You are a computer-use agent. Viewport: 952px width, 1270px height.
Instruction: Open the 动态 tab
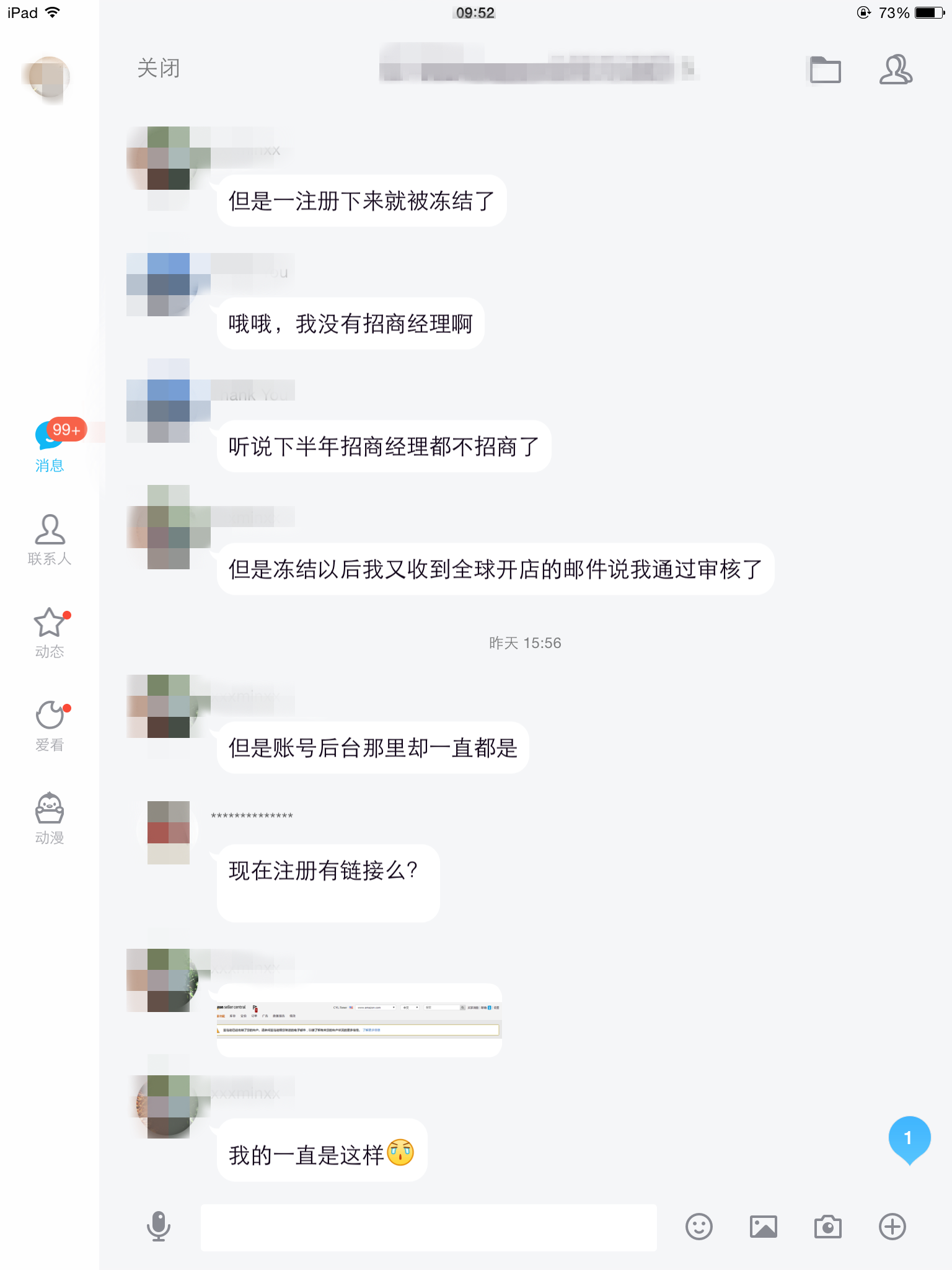[x=50, y=633]
